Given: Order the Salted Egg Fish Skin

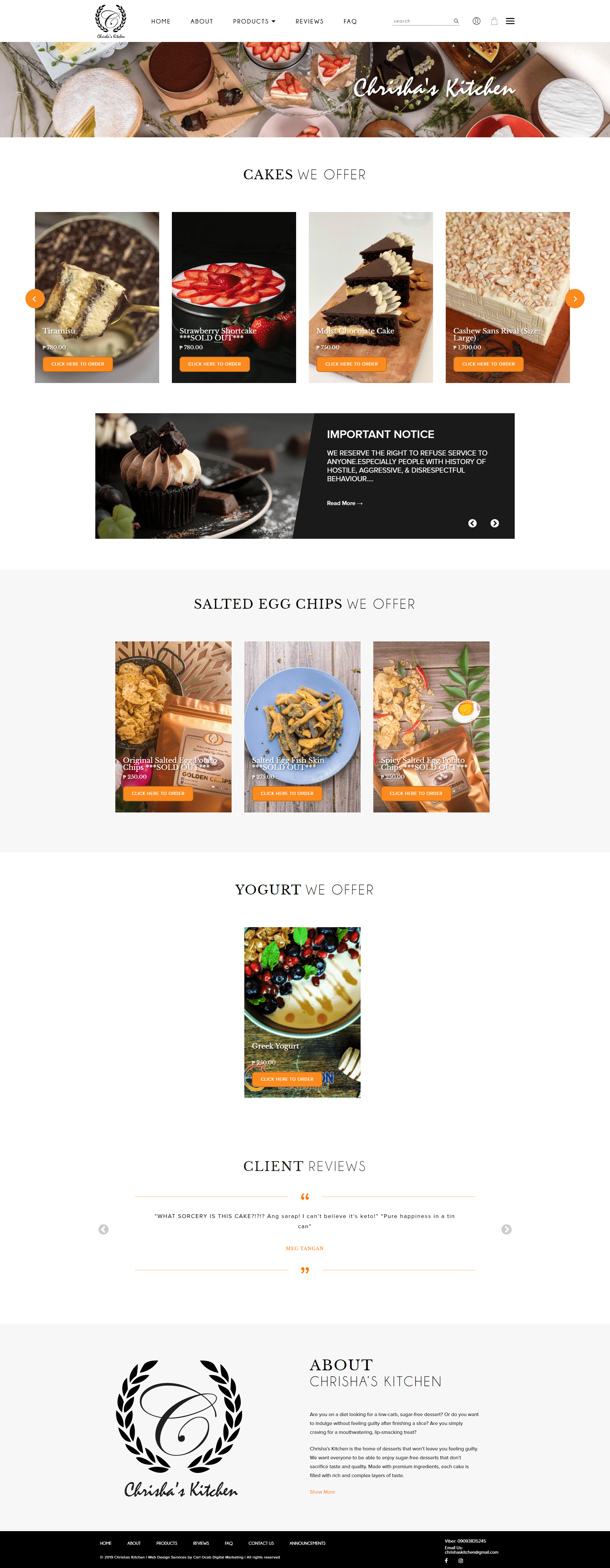Looking at the screenshot, I should click(x=287, y=793).
